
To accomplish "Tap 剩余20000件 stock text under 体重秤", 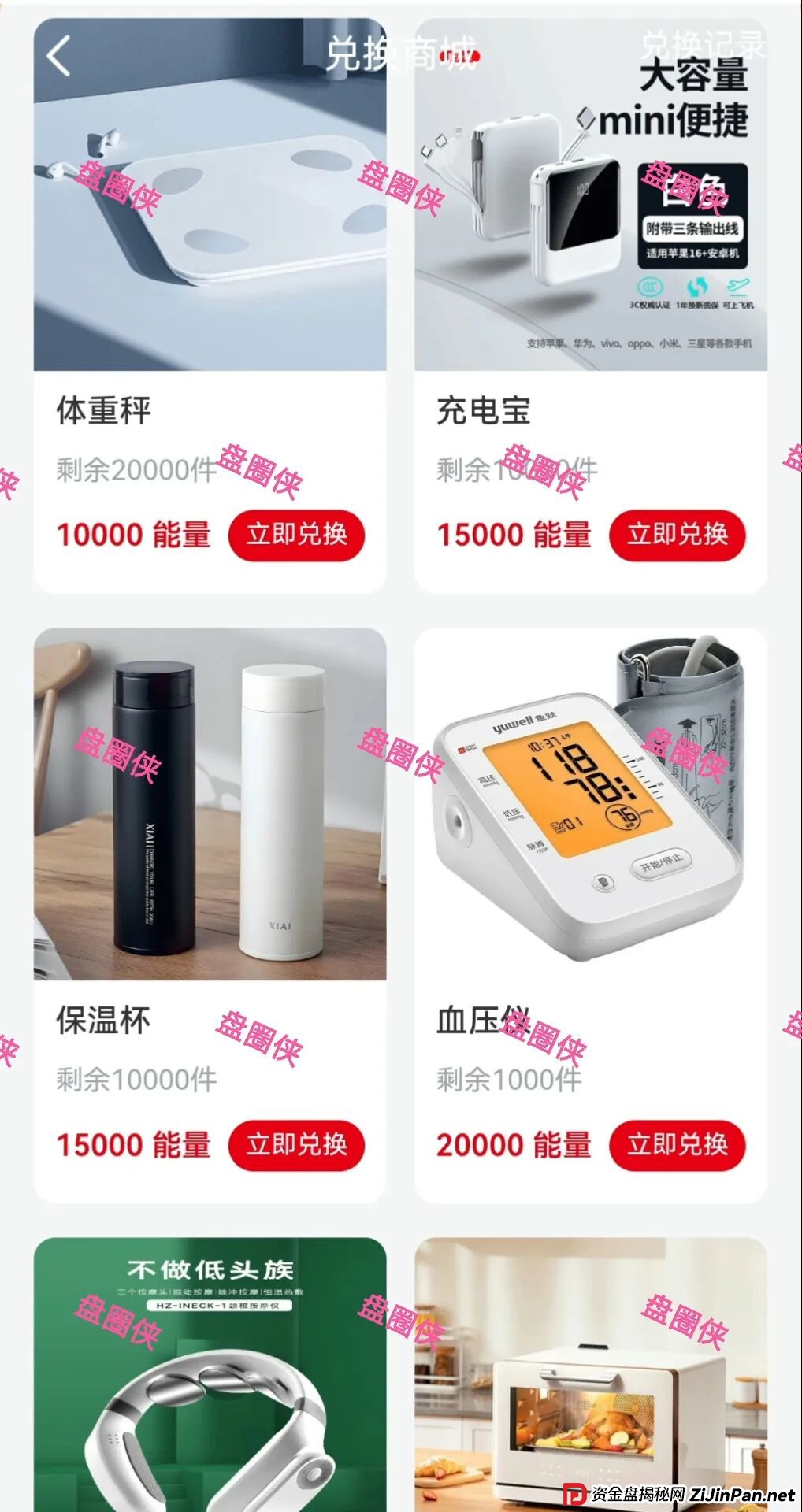I will point(136,472).
